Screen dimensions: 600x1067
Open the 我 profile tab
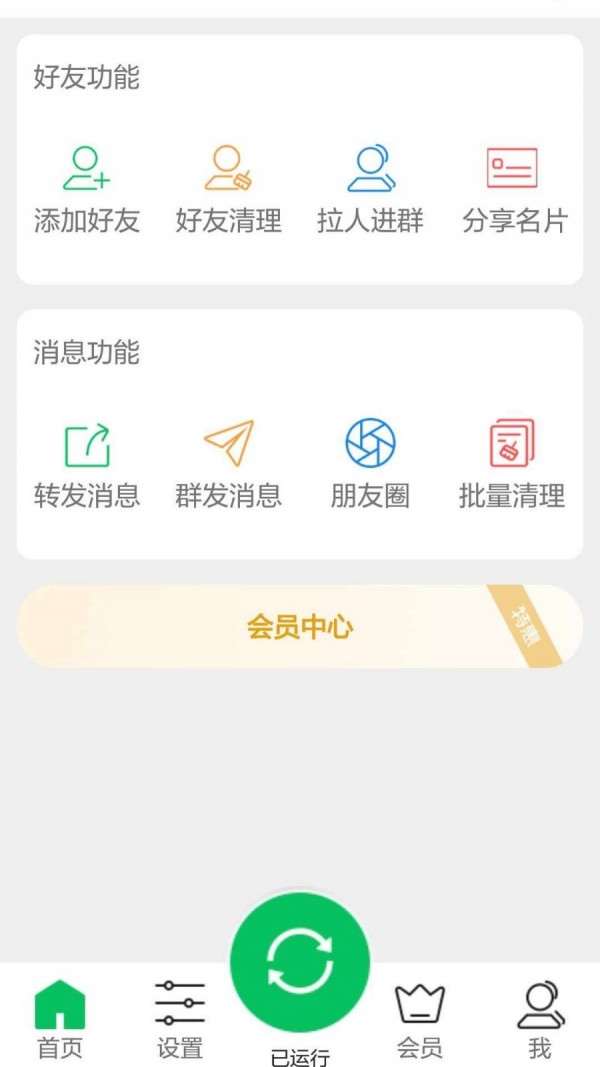[540, 1018]
